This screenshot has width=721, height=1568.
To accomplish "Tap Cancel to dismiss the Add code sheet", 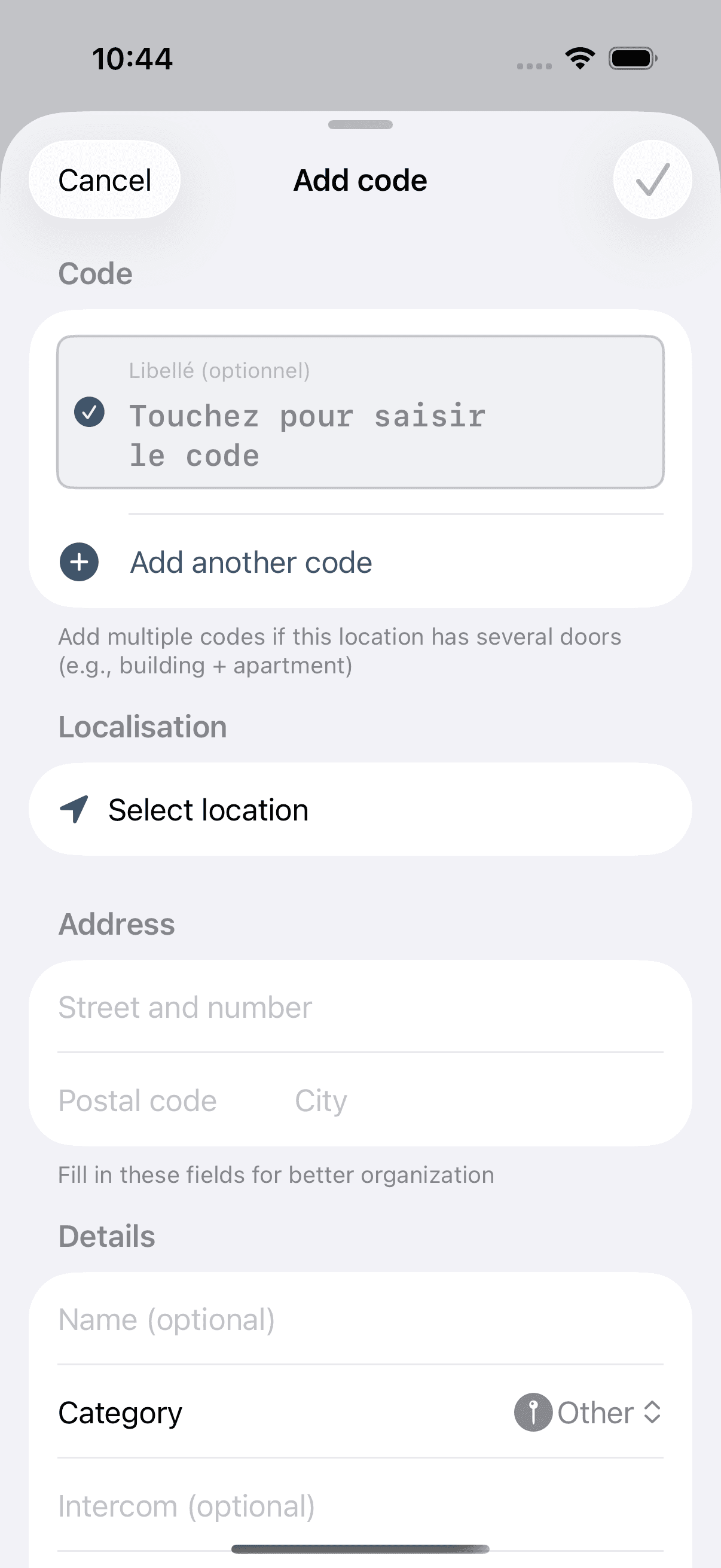I will 104,179.
